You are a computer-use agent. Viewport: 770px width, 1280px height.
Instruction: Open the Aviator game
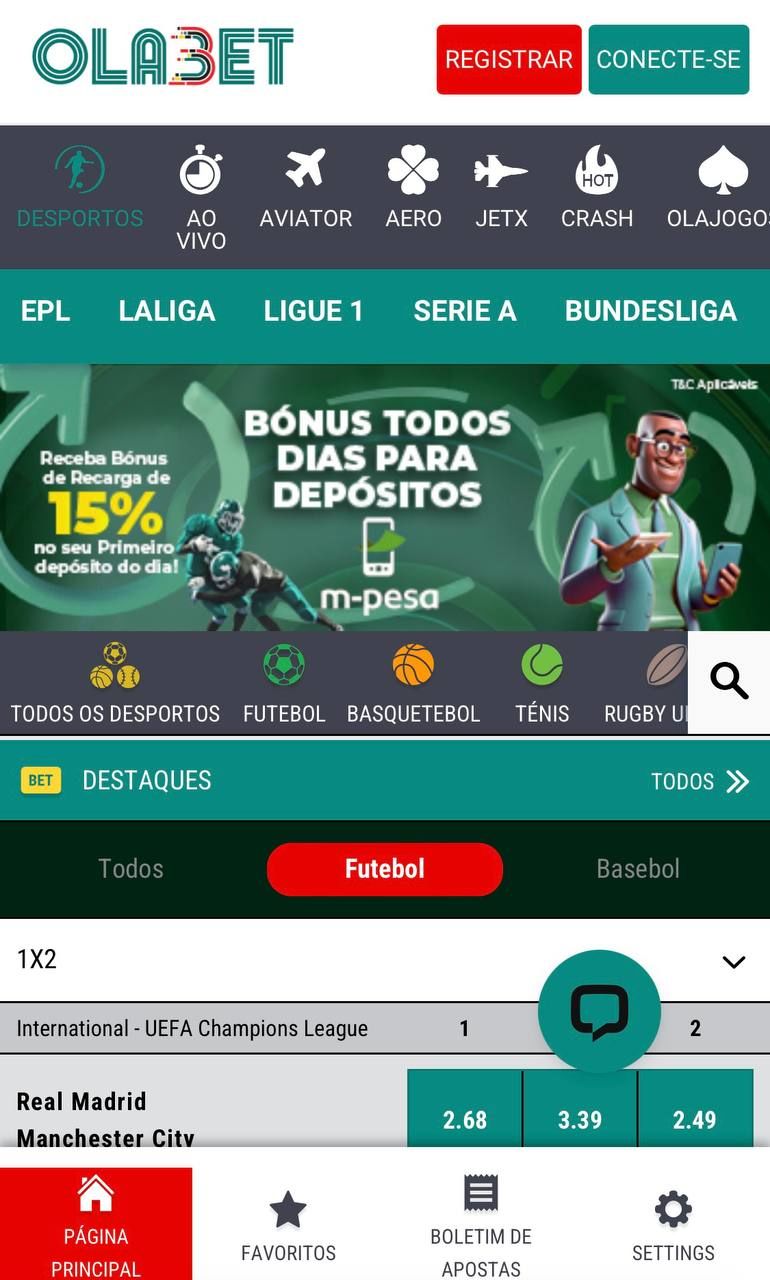click(x=305, y=190)
